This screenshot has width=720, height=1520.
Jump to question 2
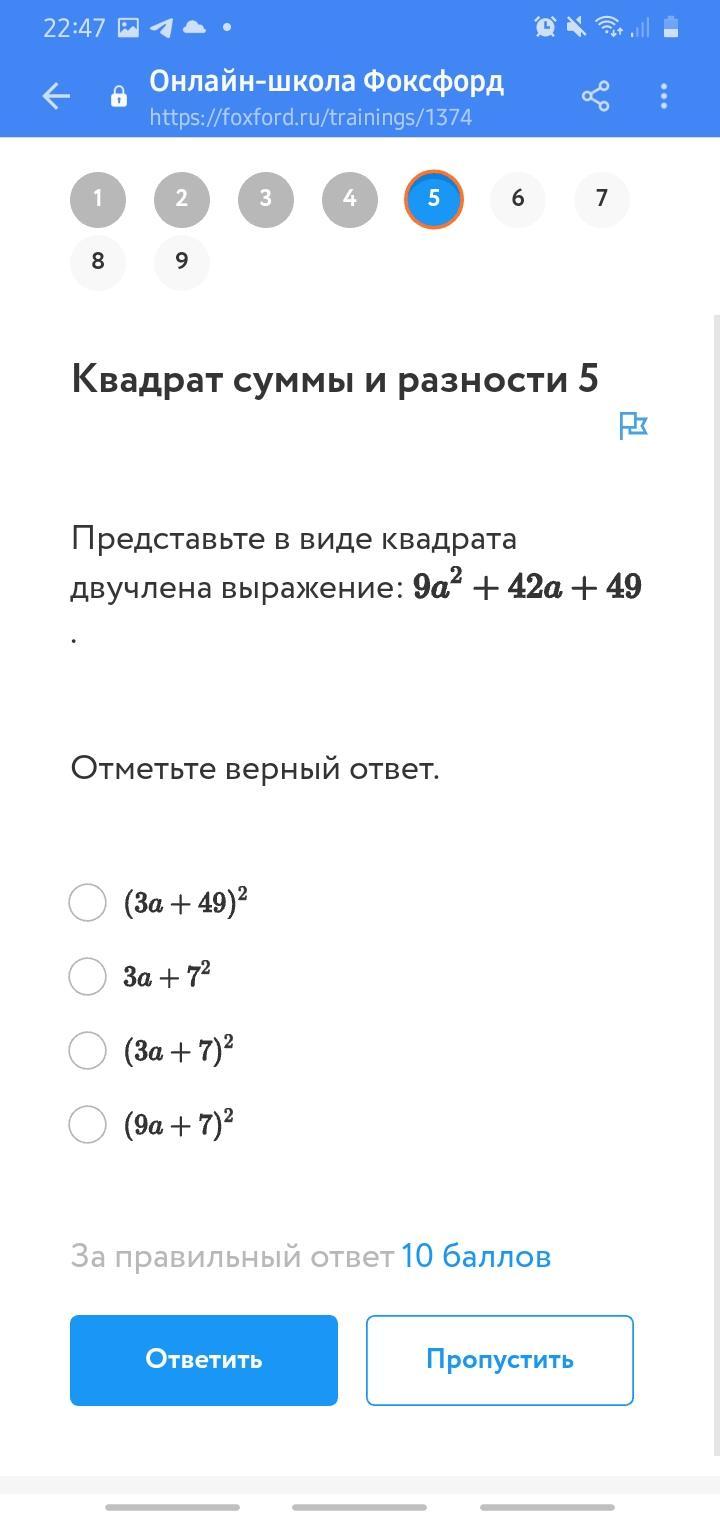point(182,199)
